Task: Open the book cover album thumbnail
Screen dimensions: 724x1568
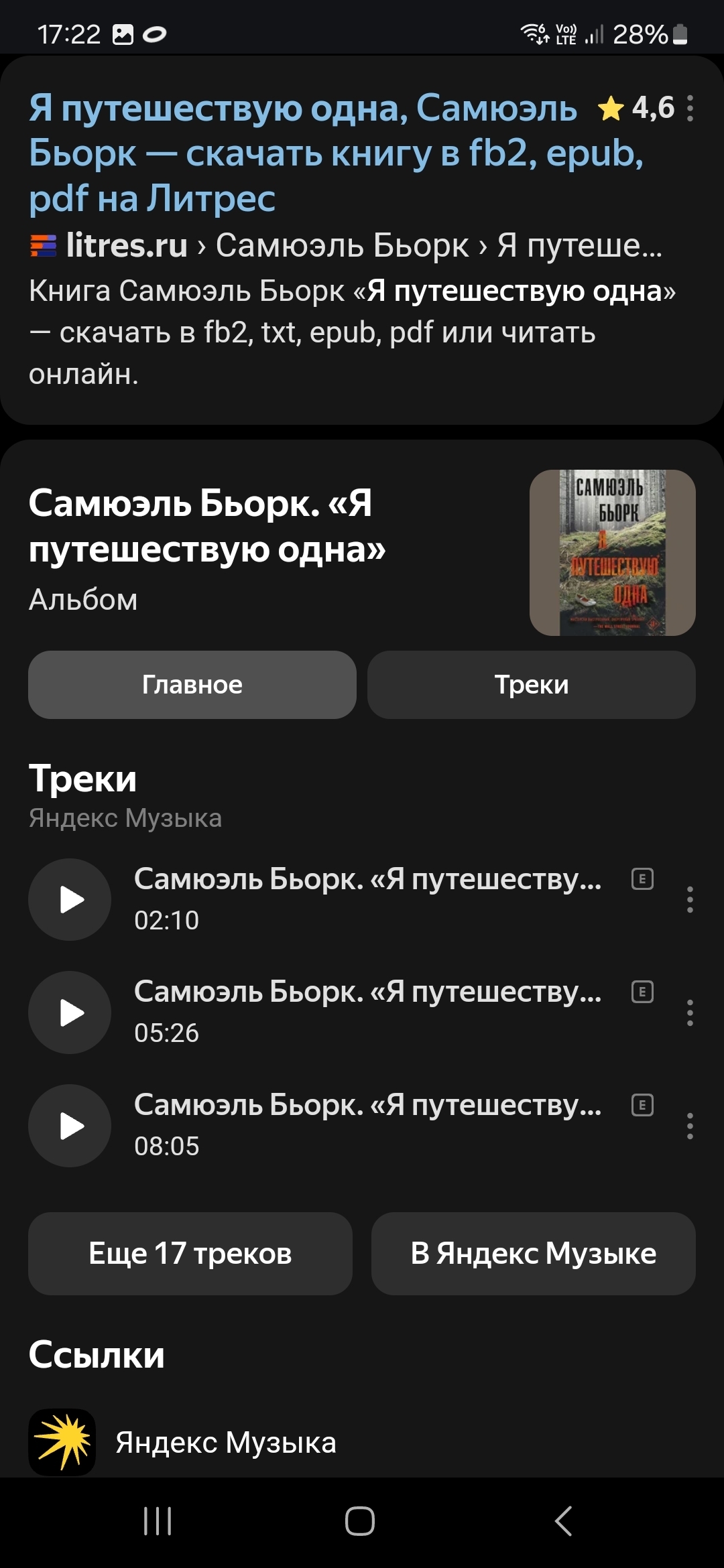Action: point(612,553)
